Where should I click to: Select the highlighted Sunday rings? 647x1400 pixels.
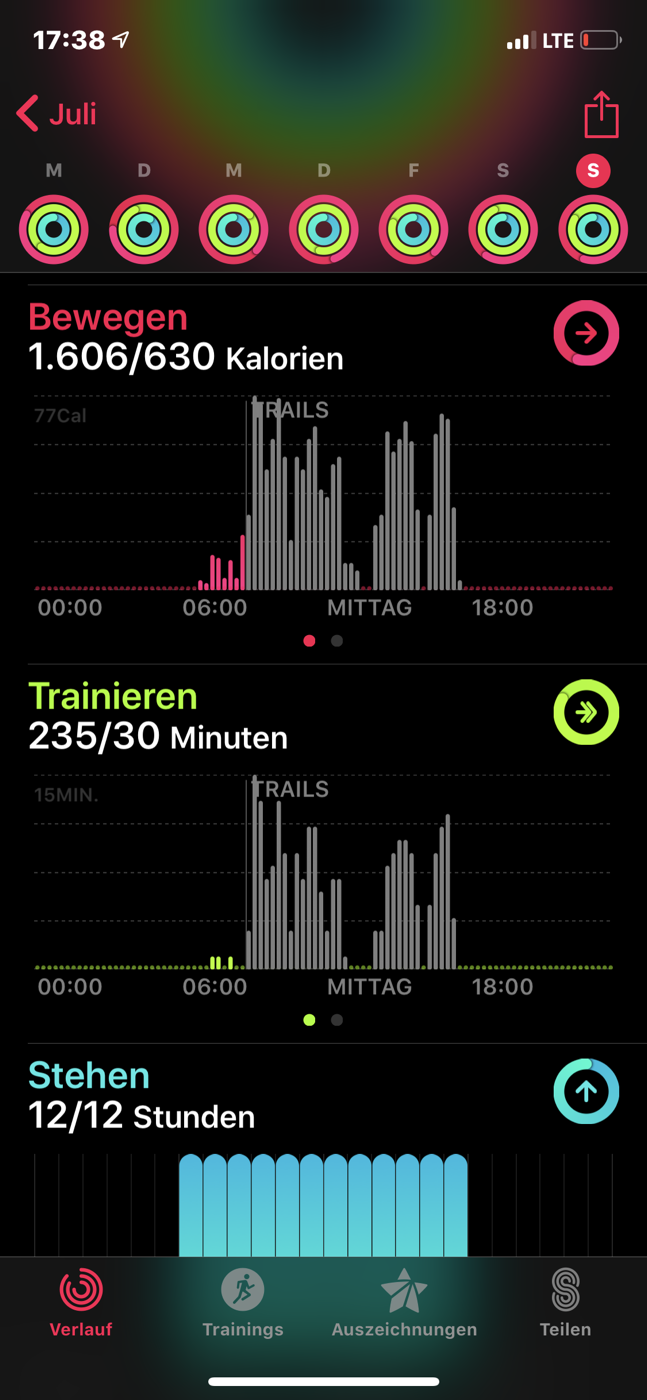593,229
